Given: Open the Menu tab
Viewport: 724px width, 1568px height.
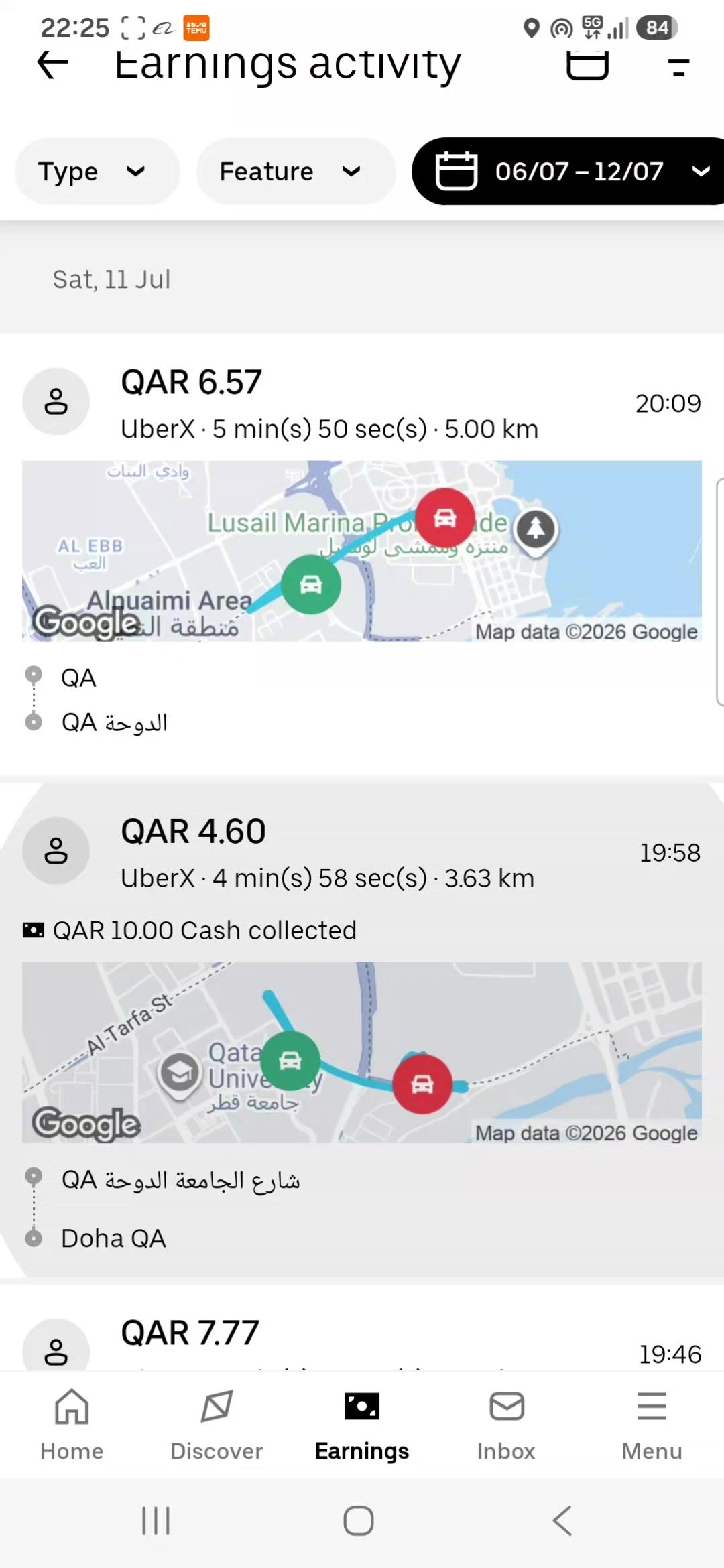Looking at the screenshot, I should pyautogui.click(x=652, y=1425).
